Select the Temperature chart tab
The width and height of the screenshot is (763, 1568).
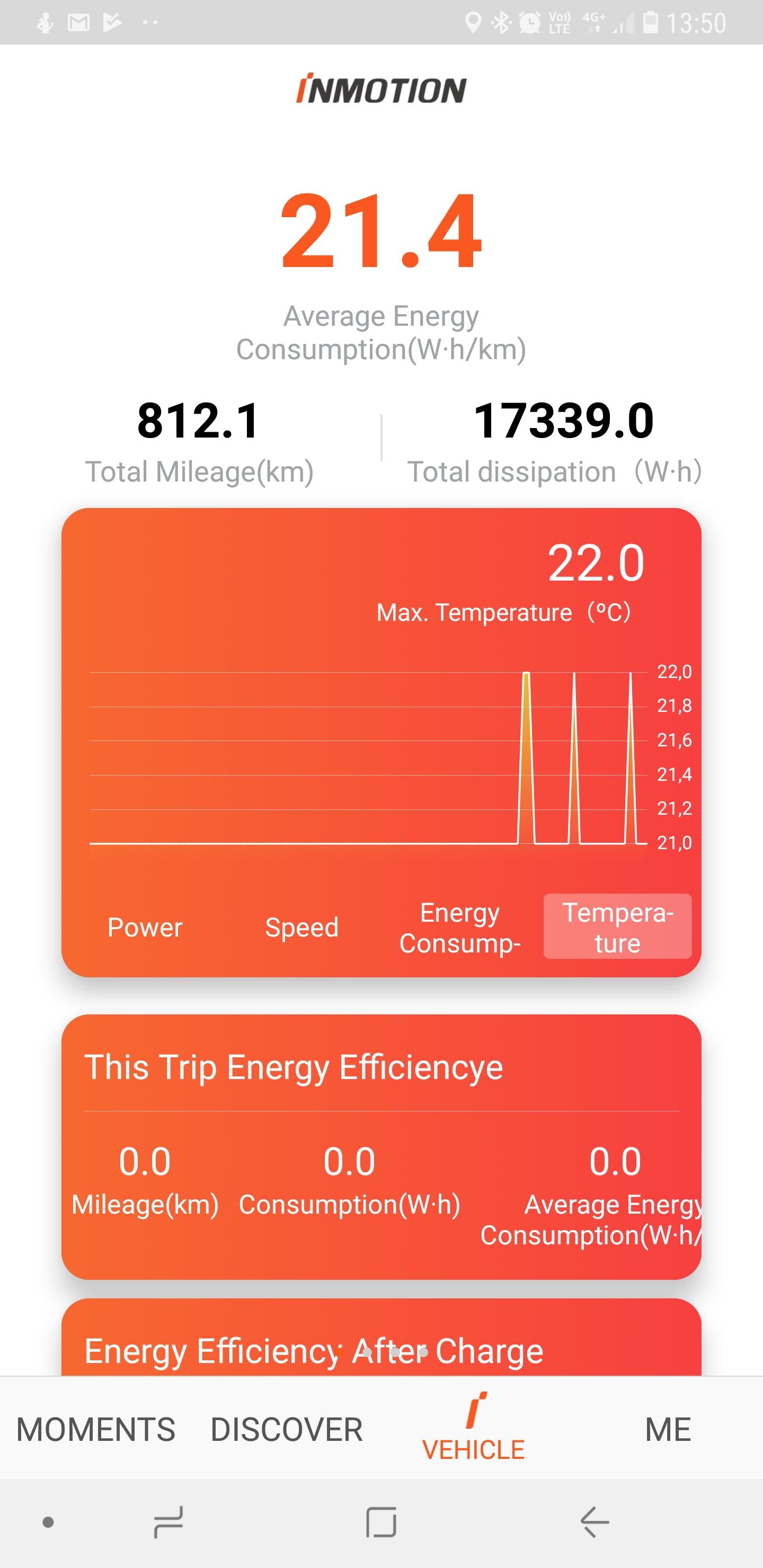click(617, 927)
